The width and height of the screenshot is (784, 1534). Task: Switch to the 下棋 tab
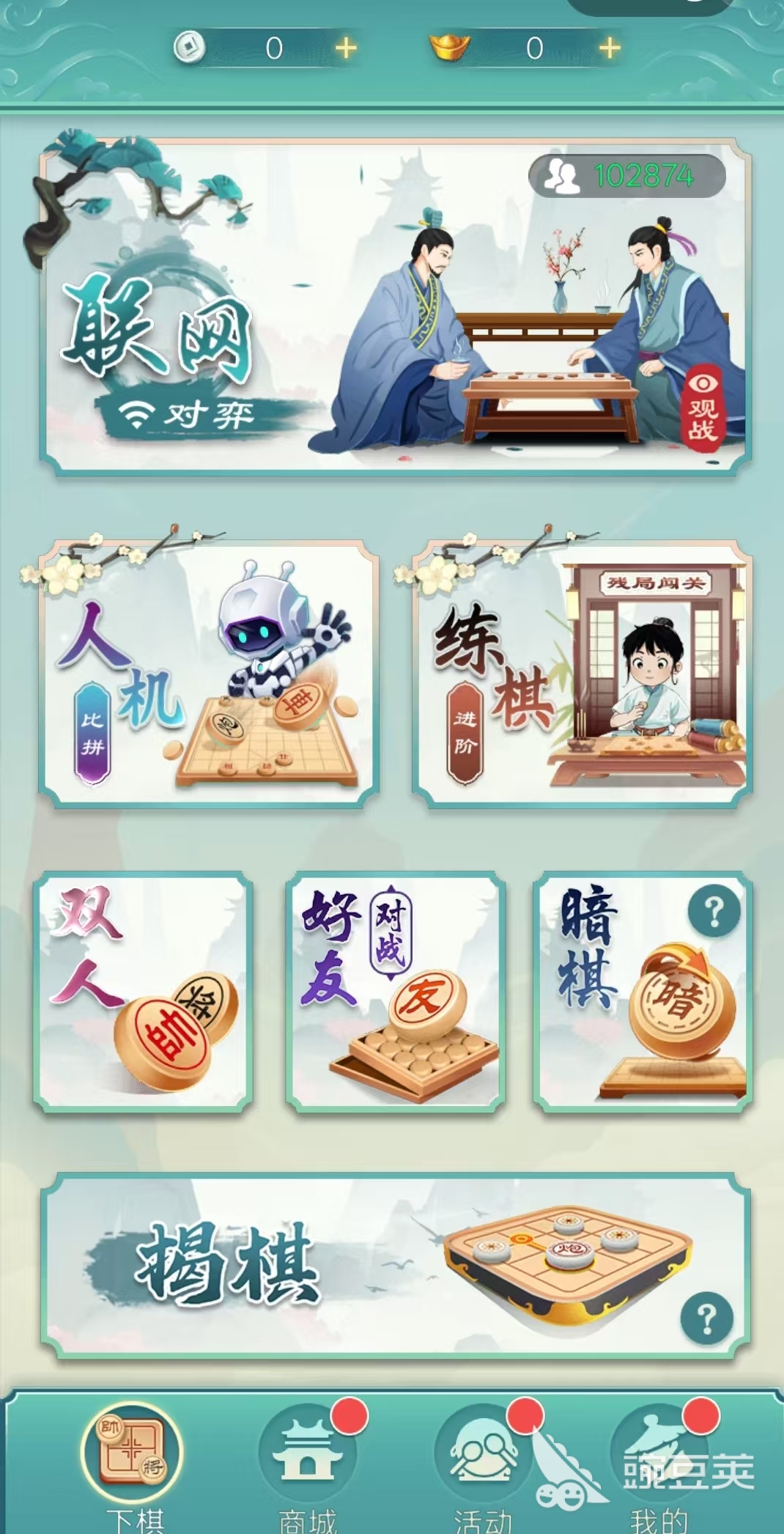133,1462
